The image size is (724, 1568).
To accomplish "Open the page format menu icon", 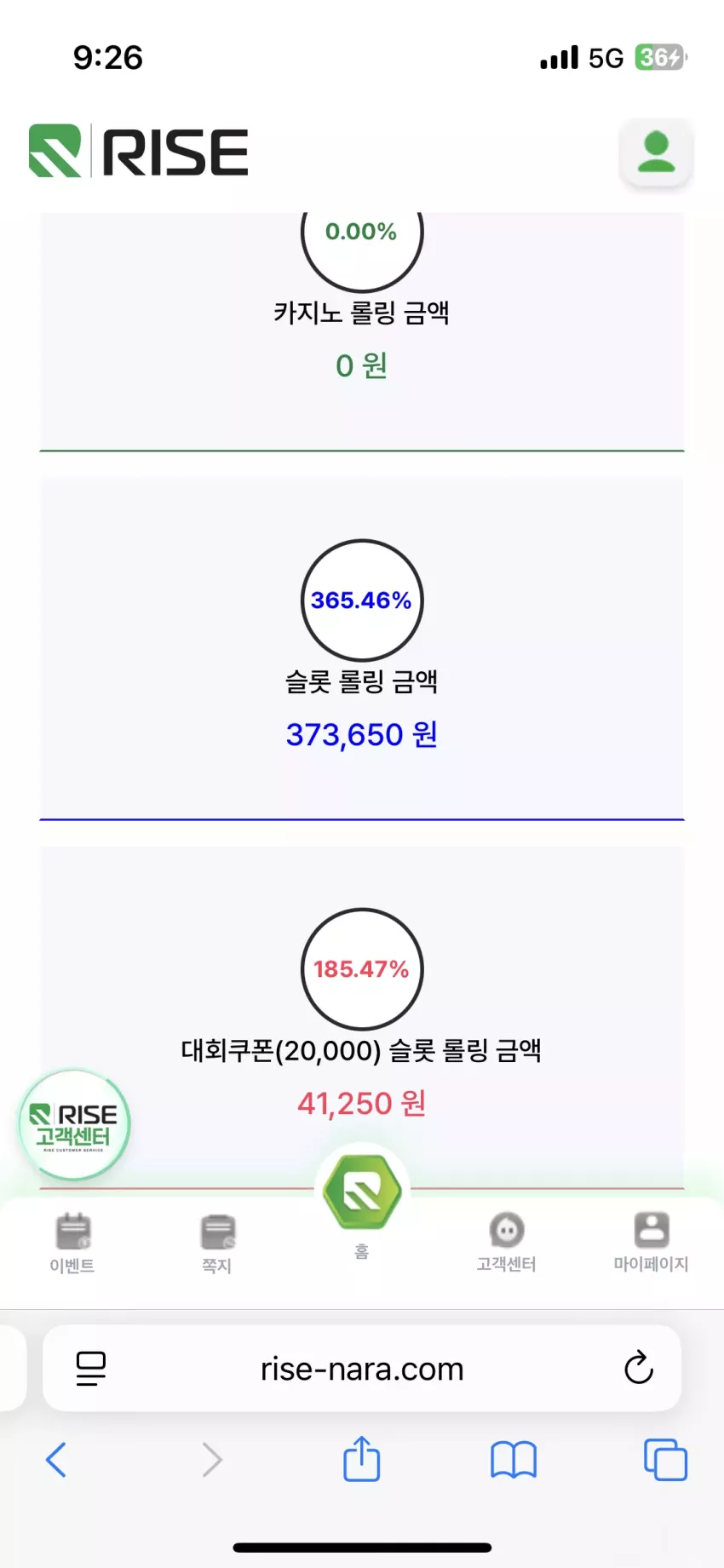I will click(x=91, y=1369).
